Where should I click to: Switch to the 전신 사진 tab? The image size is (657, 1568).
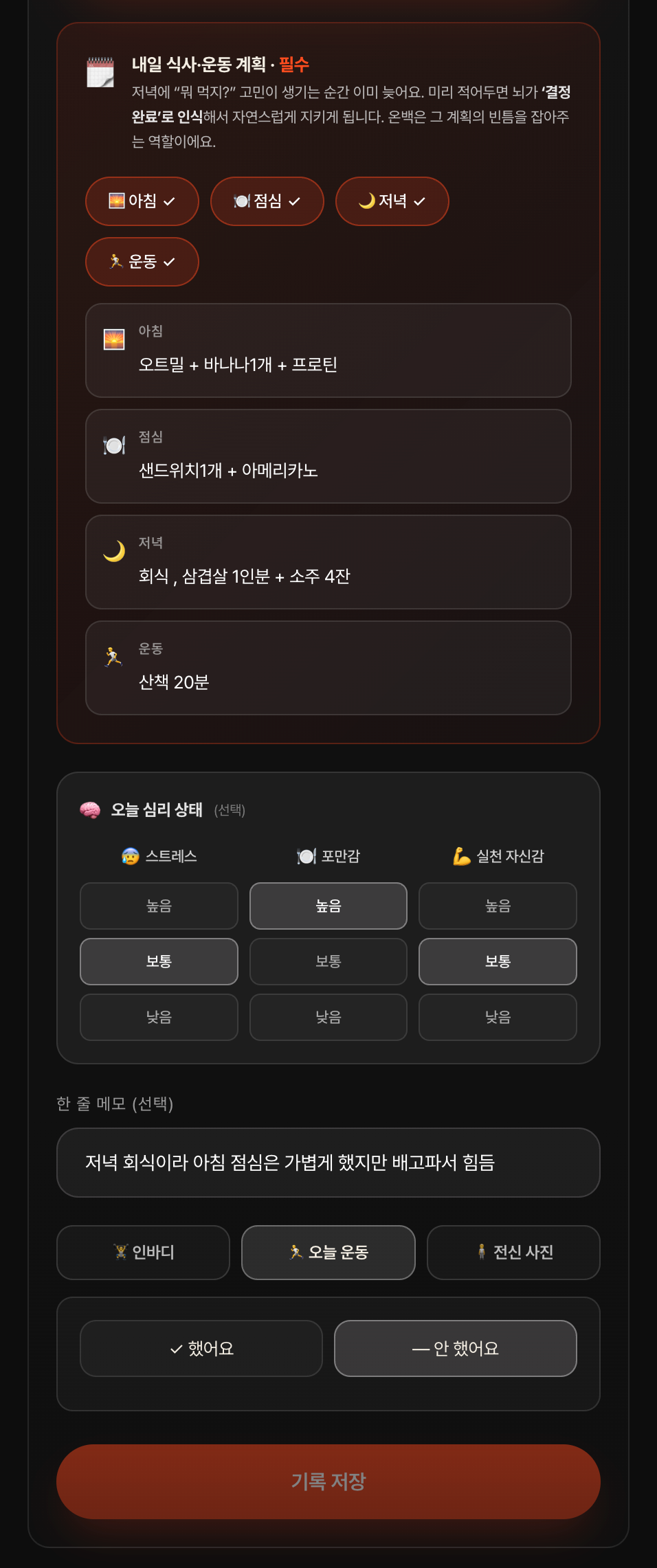513,1253
